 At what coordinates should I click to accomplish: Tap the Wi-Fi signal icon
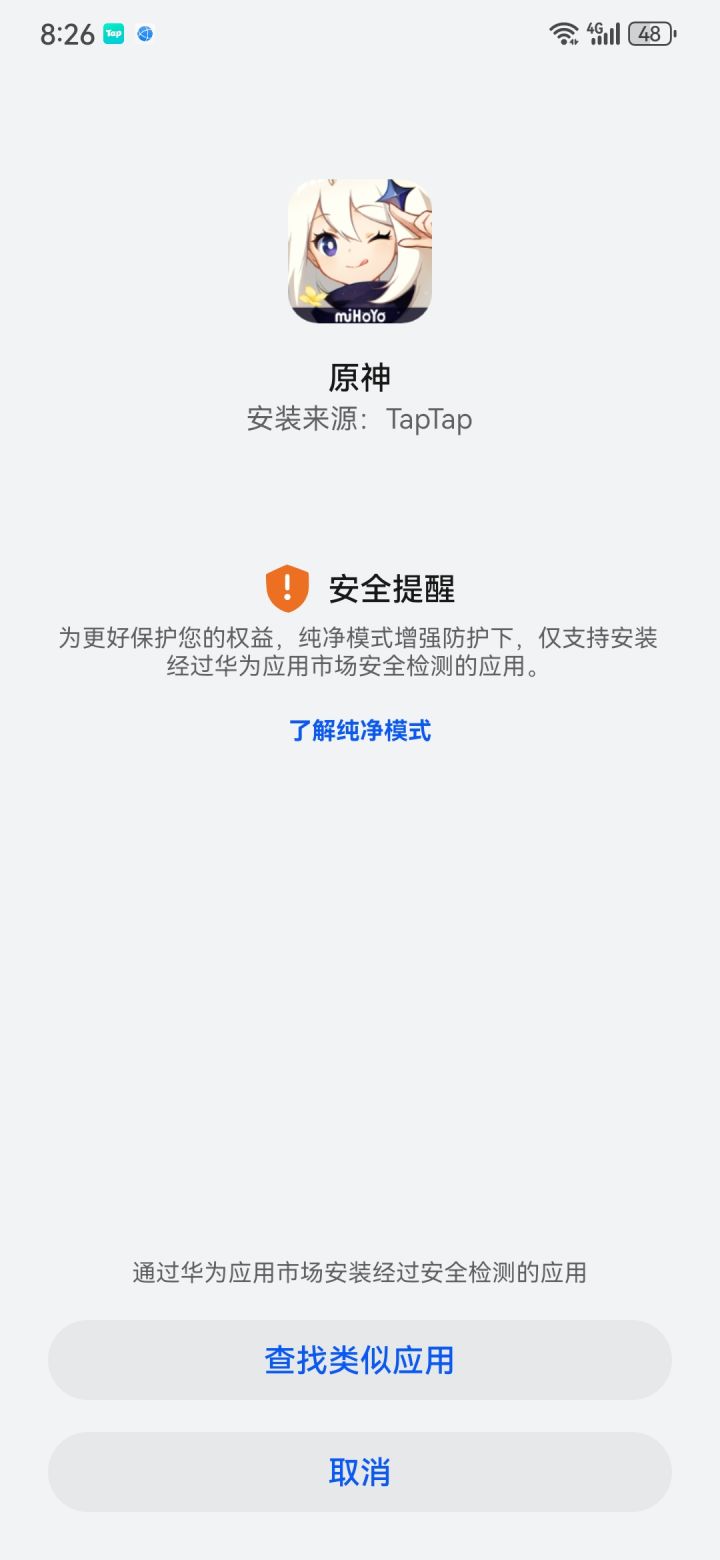(x=566, y=33)
